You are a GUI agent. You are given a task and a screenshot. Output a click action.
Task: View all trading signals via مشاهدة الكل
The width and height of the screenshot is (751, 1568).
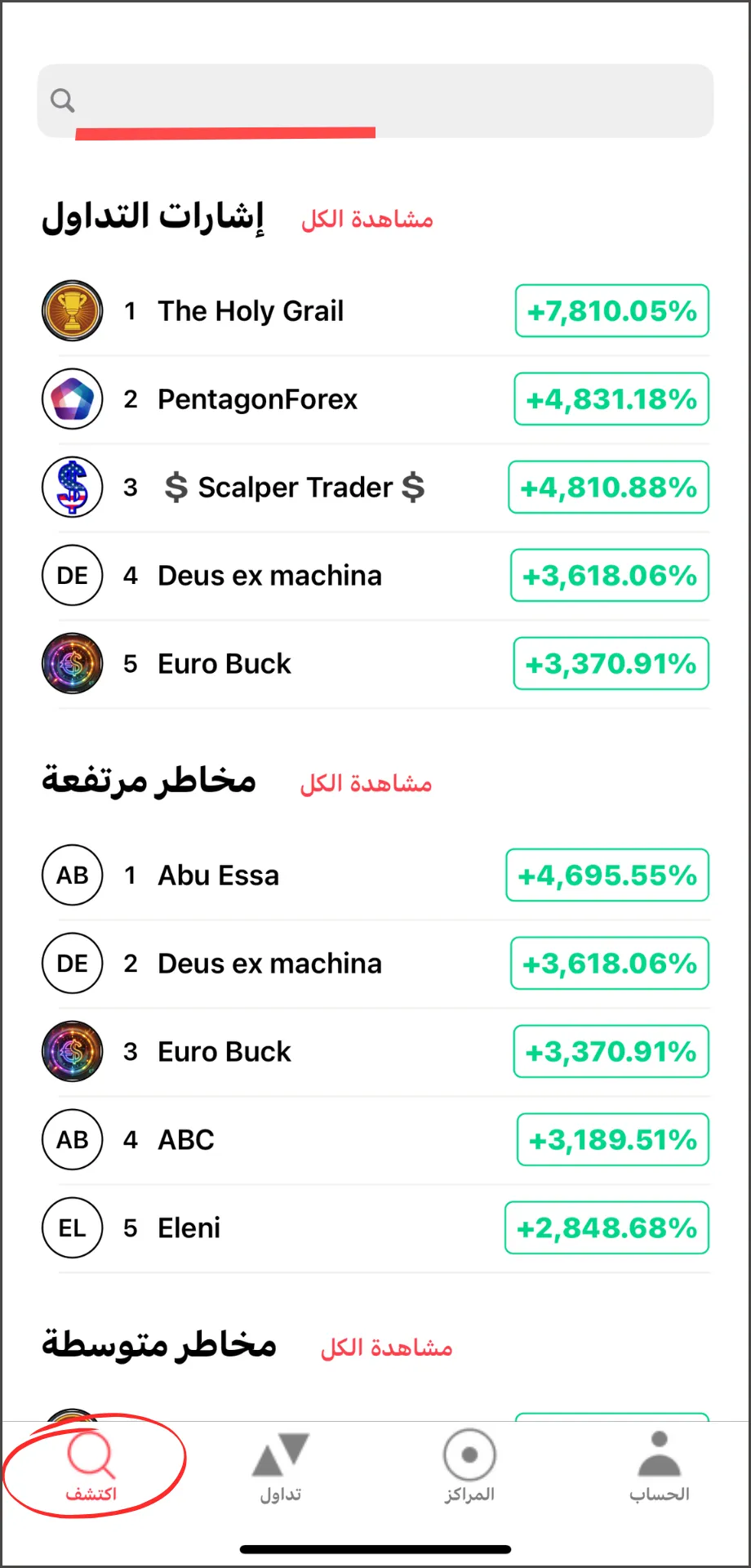click(x=367, y=220)
